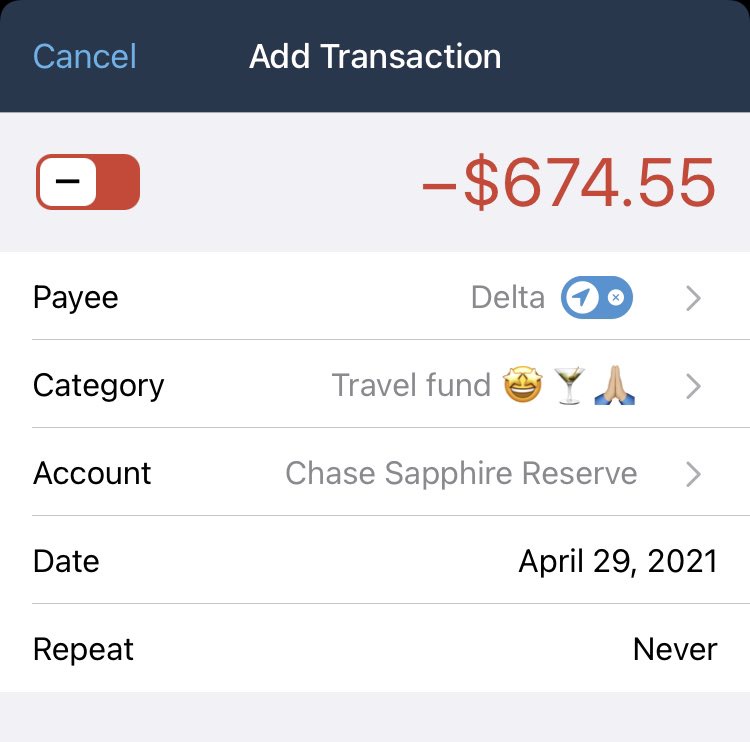750x742 pixels.
Task: Change the date April 29, 2021
Action: (617, 561)
